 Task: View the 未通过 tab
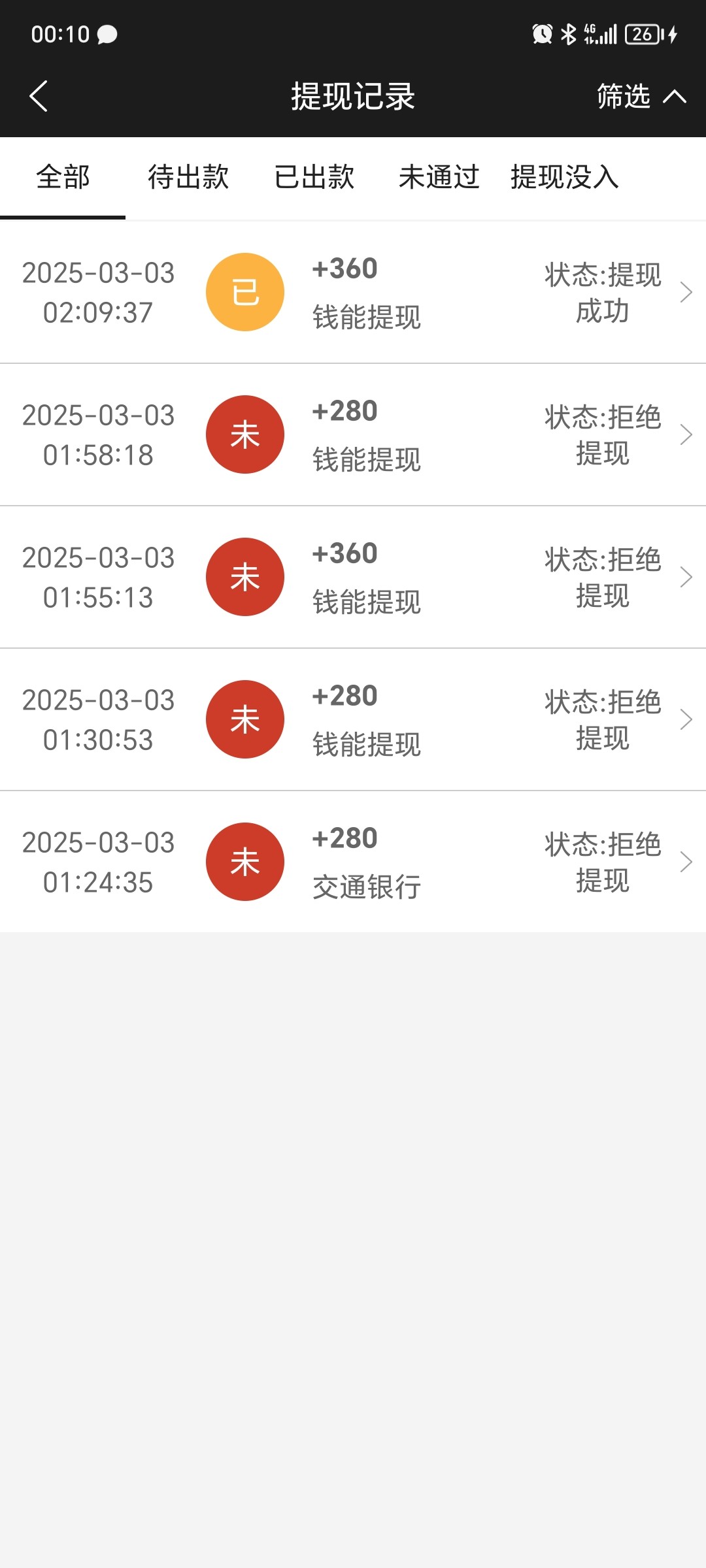click(x=439, y=178)
